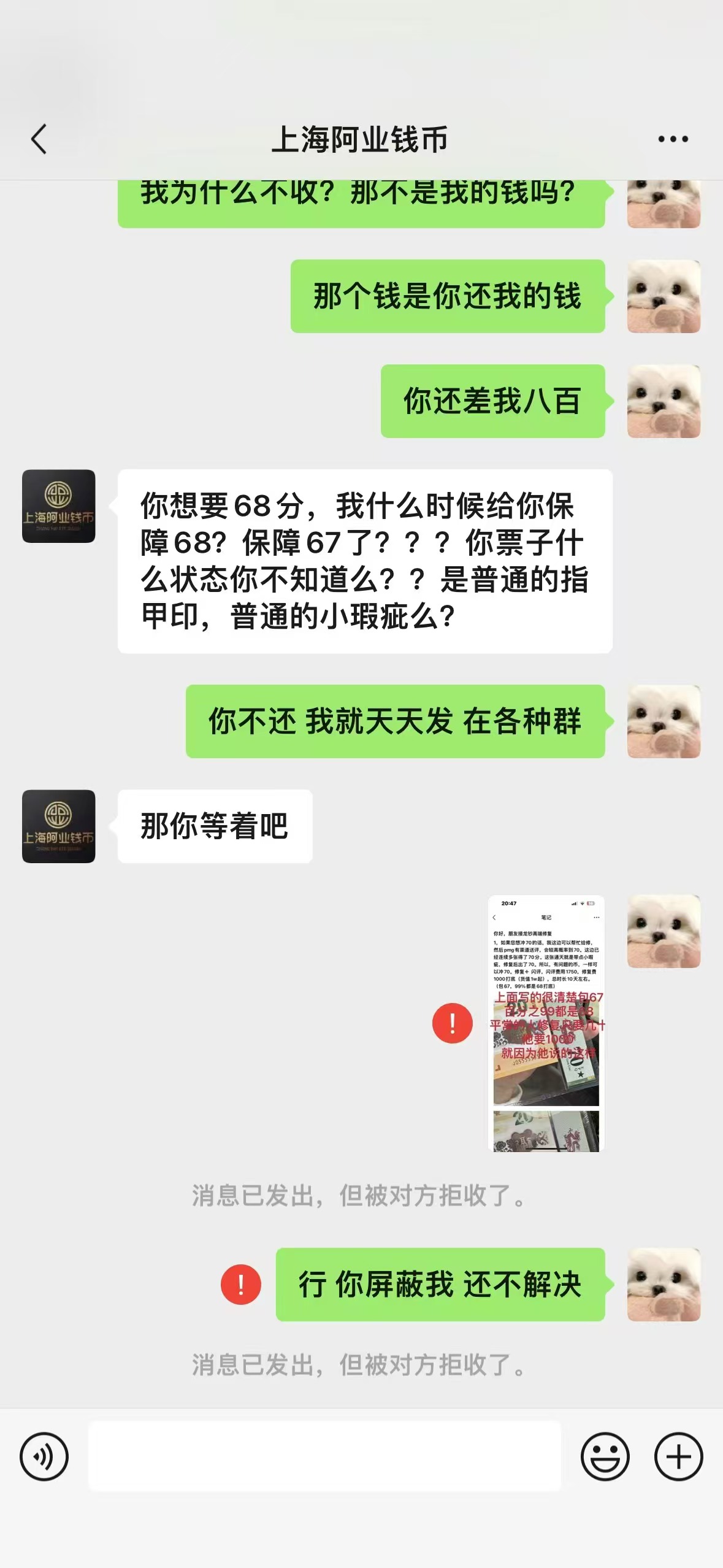Open the plus attachments menu
The width and height of the screenshot is (723, 1568).
tap(678, 1456)
